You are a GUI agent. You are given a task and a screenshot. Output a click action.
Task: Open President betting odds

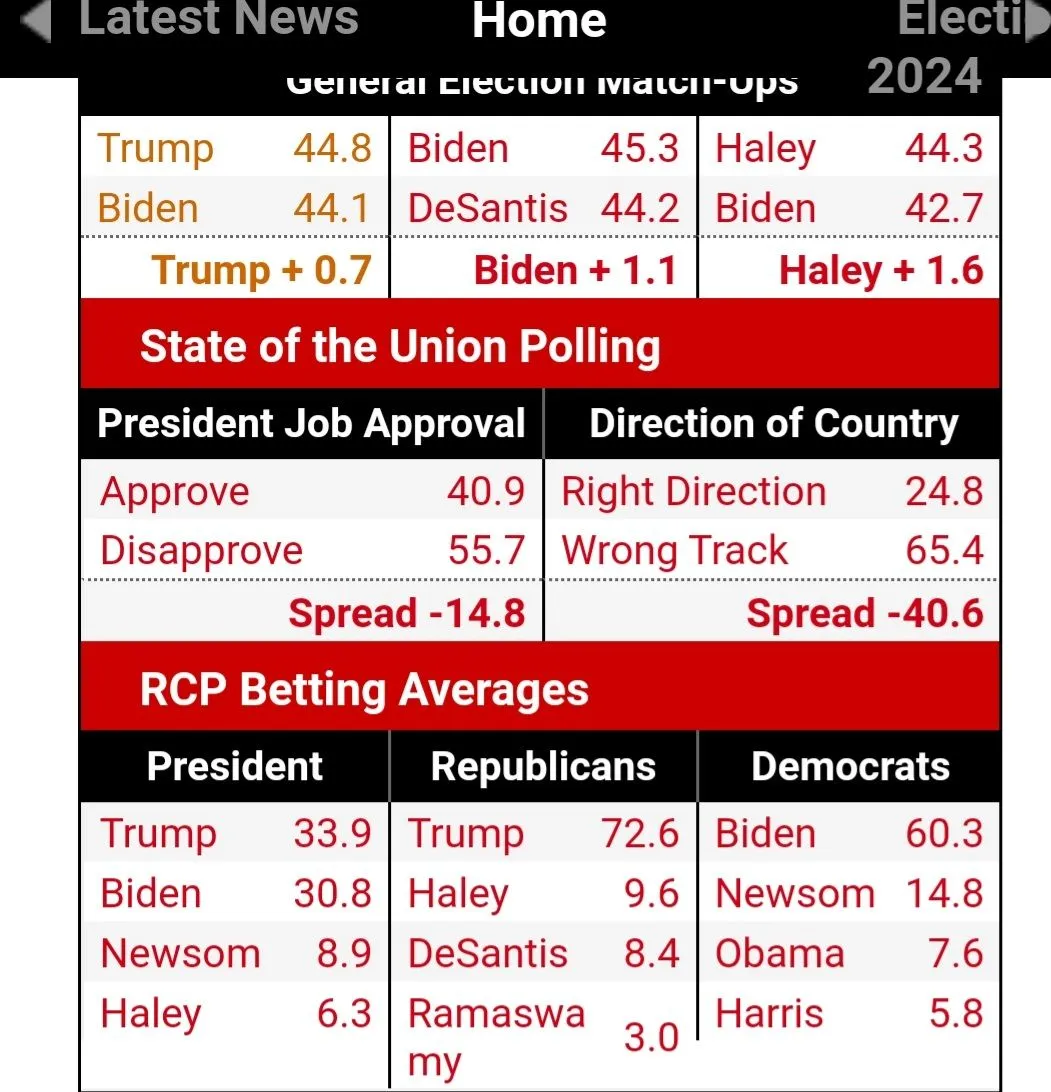coord(234,767)
